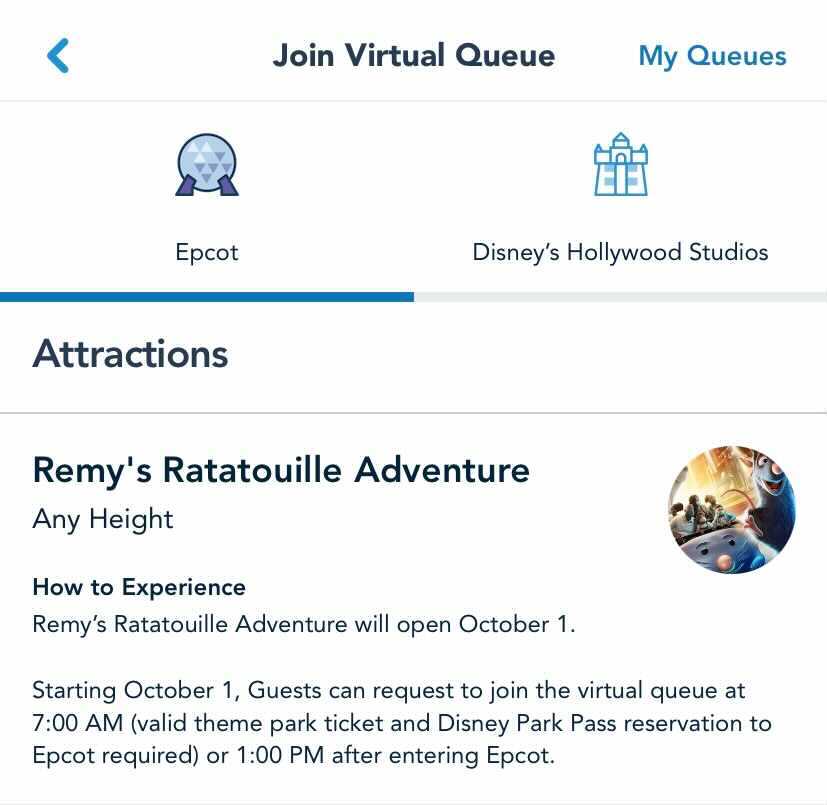Open Remy's Ratatouille Adventure attraction image
The width and height of the screenshot is (827, 805).
(x=732, y=509)
